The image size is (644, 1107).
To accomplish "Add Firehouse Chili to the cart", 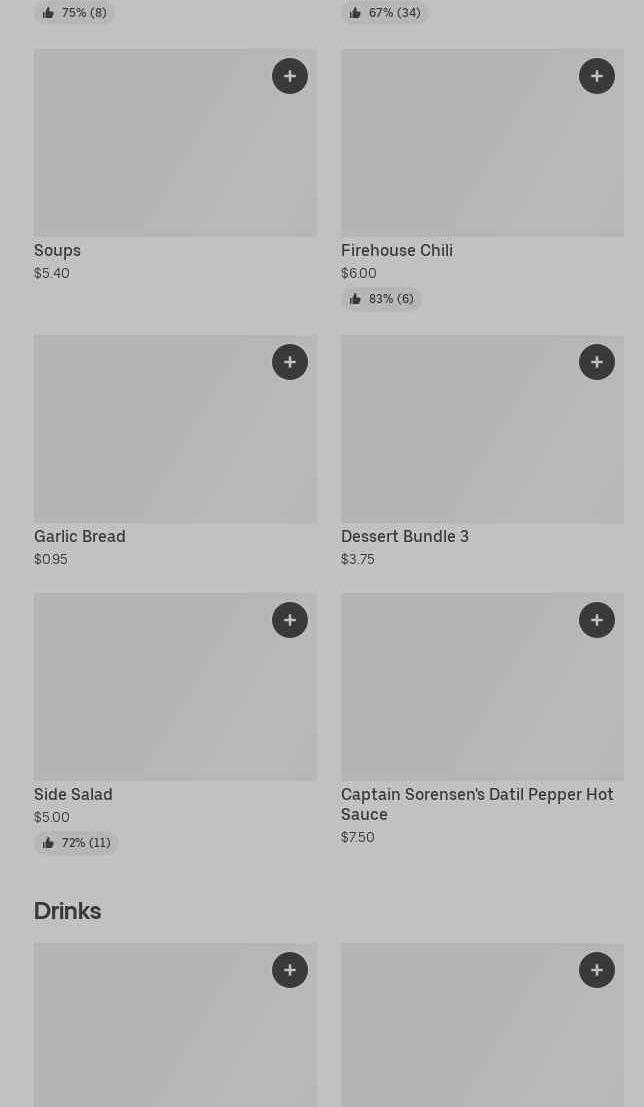I will point(597,76).
